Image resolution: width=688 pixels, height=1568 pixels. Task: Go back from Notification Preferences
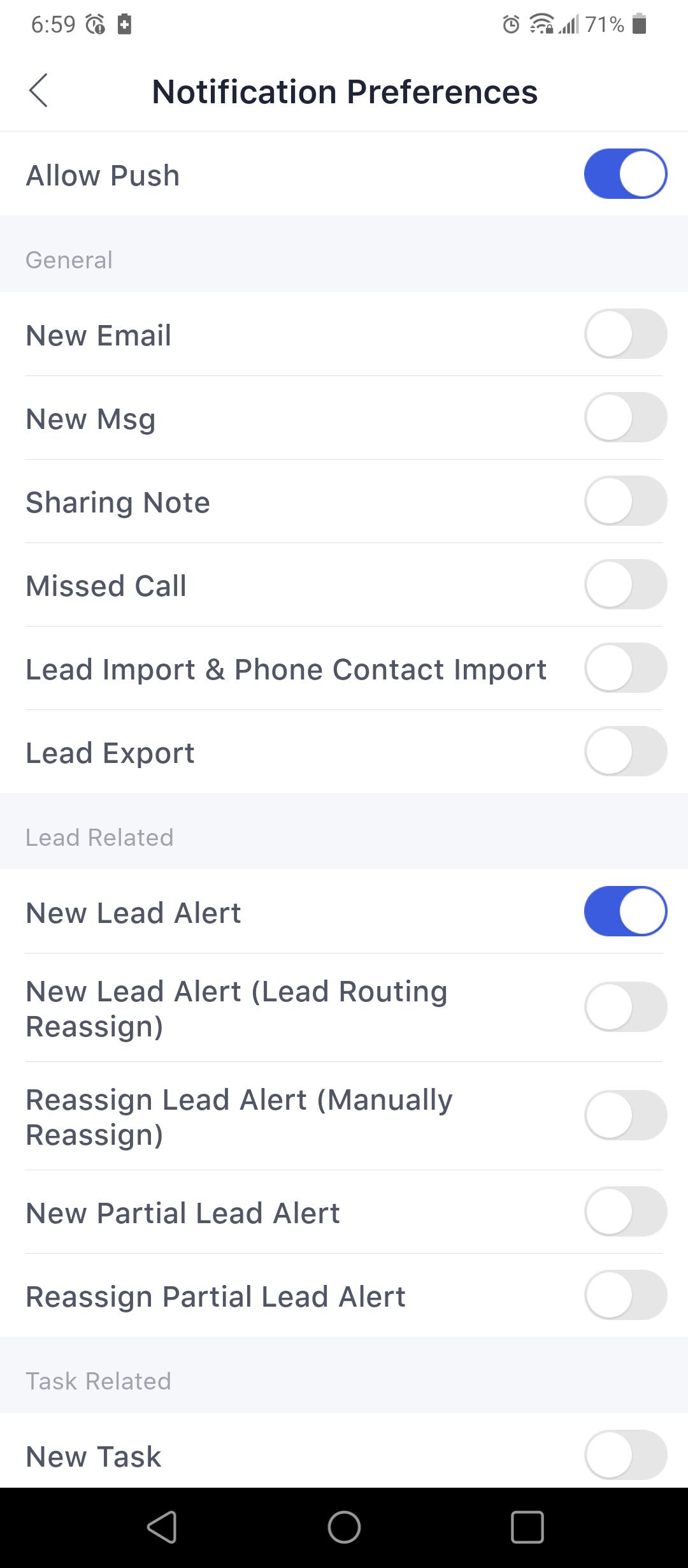click(x=38, y=91)
